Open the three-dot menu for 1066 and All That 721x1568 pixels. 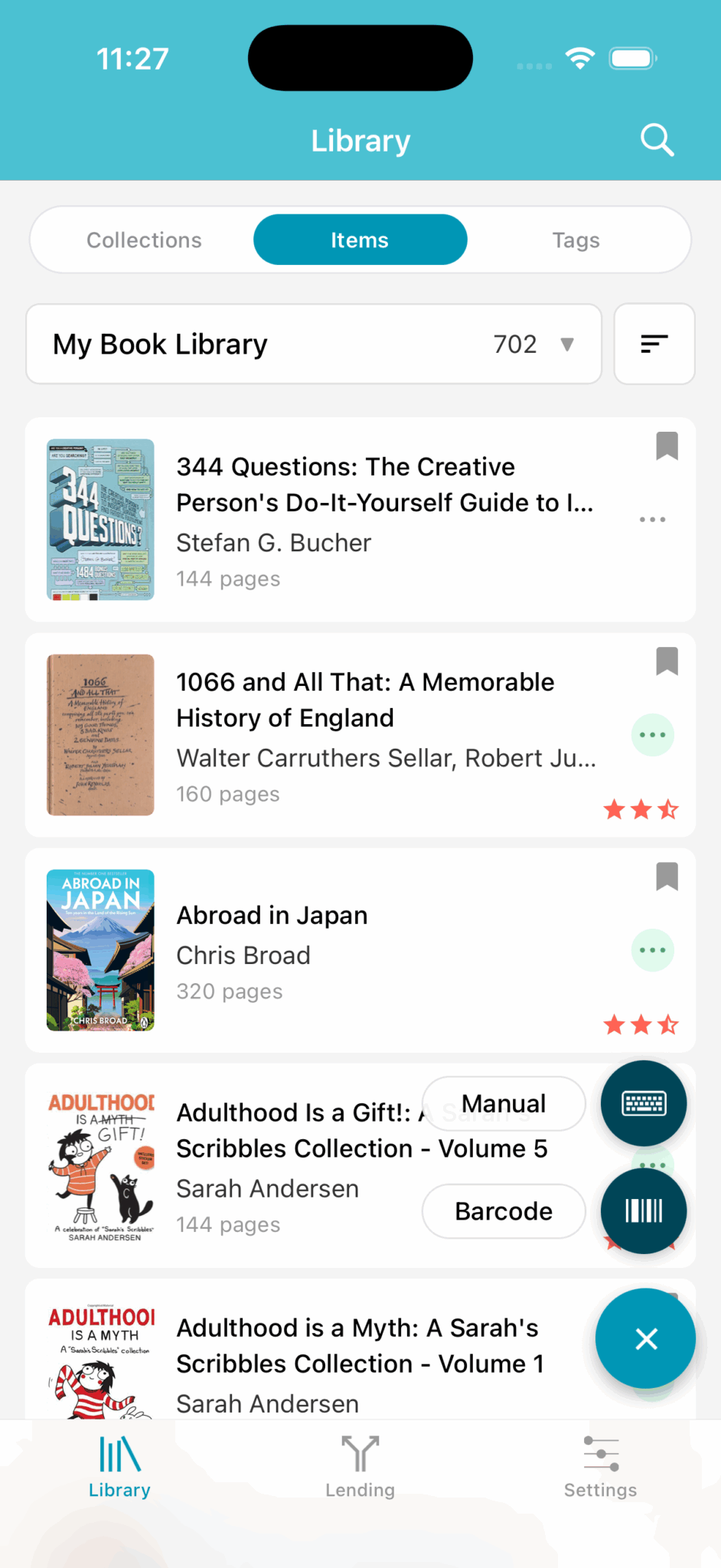coord(652,735)
